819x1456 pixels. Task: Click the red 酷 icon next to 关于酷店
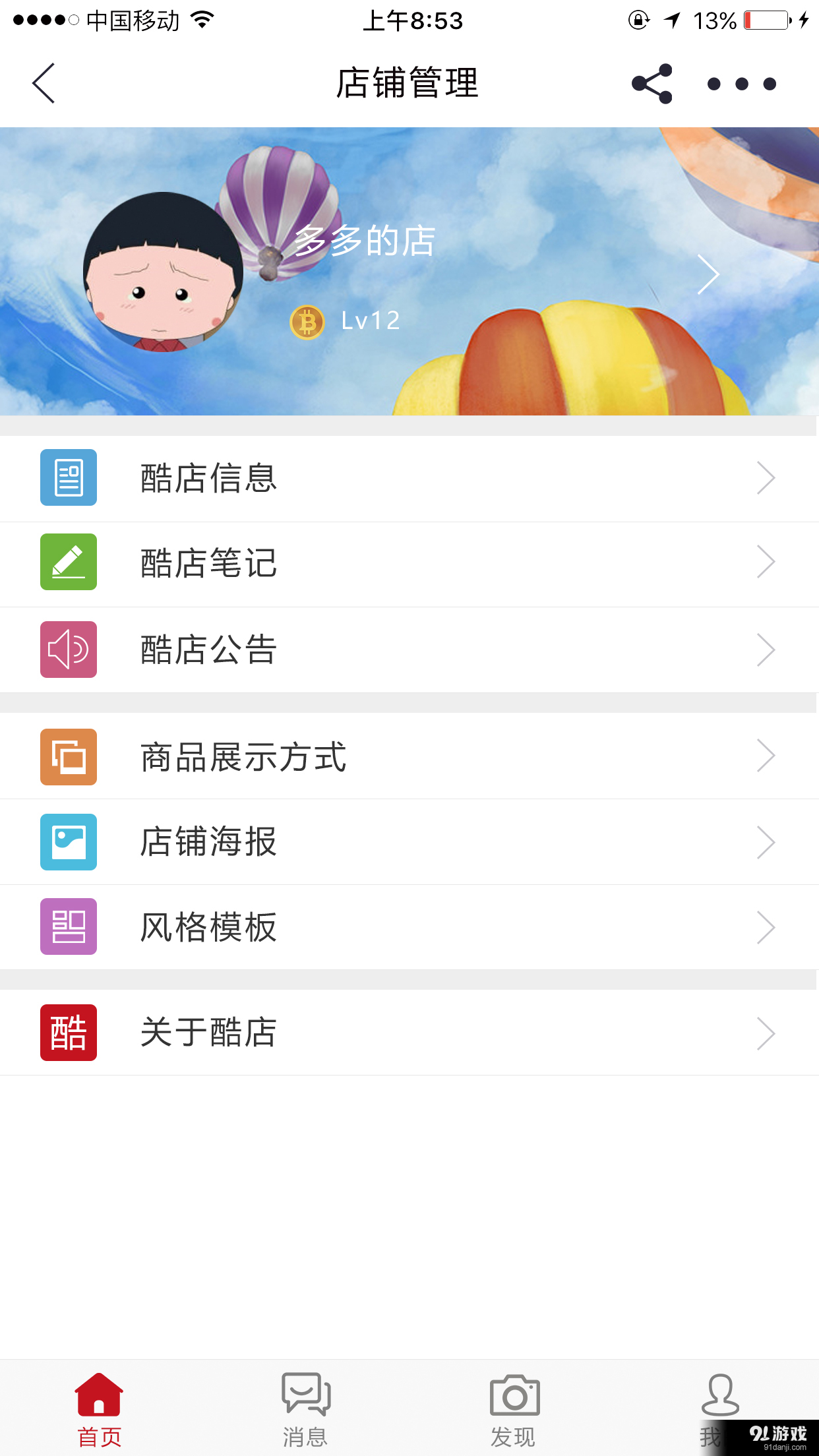(x=68, y=1033)
